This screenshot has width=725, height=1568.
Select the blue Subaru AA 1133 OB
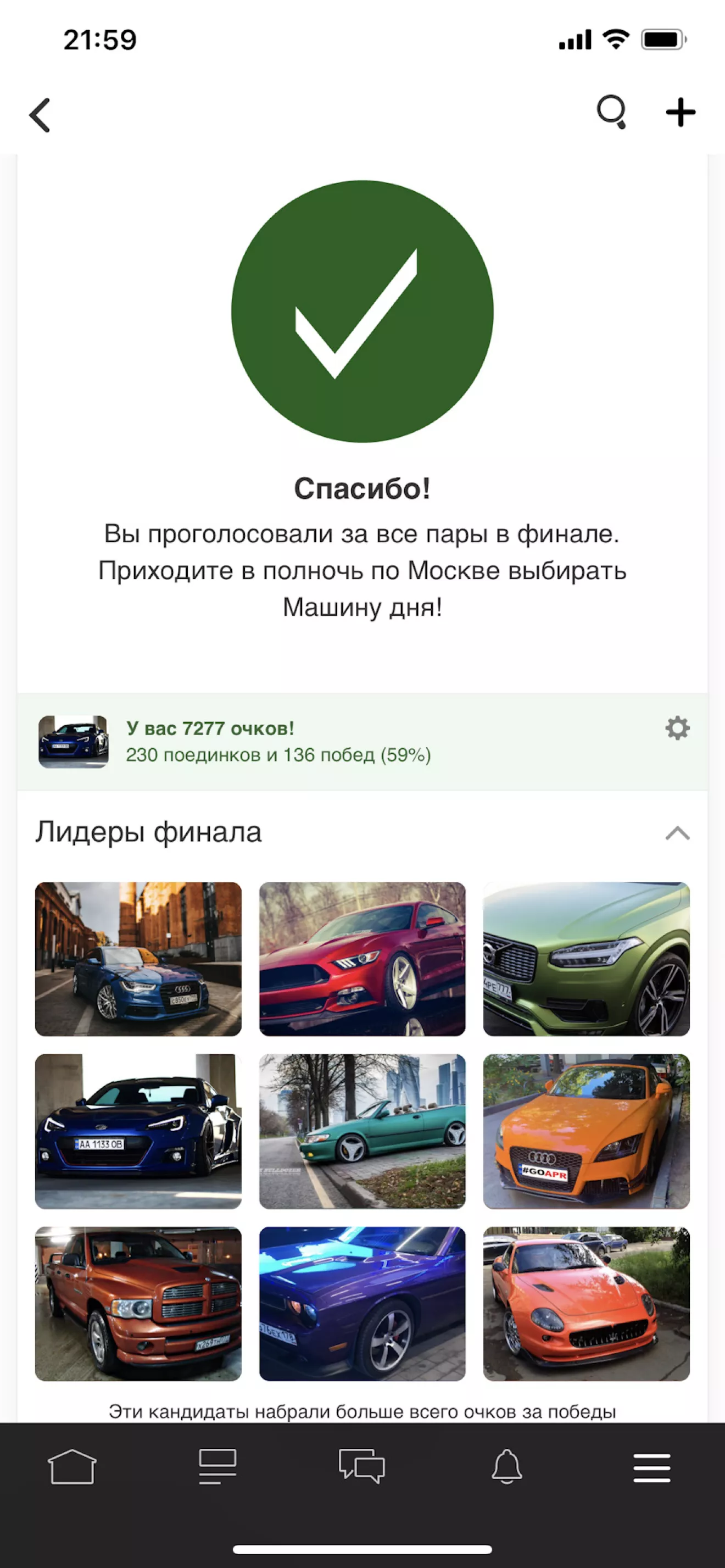[x=138, y=1131]
